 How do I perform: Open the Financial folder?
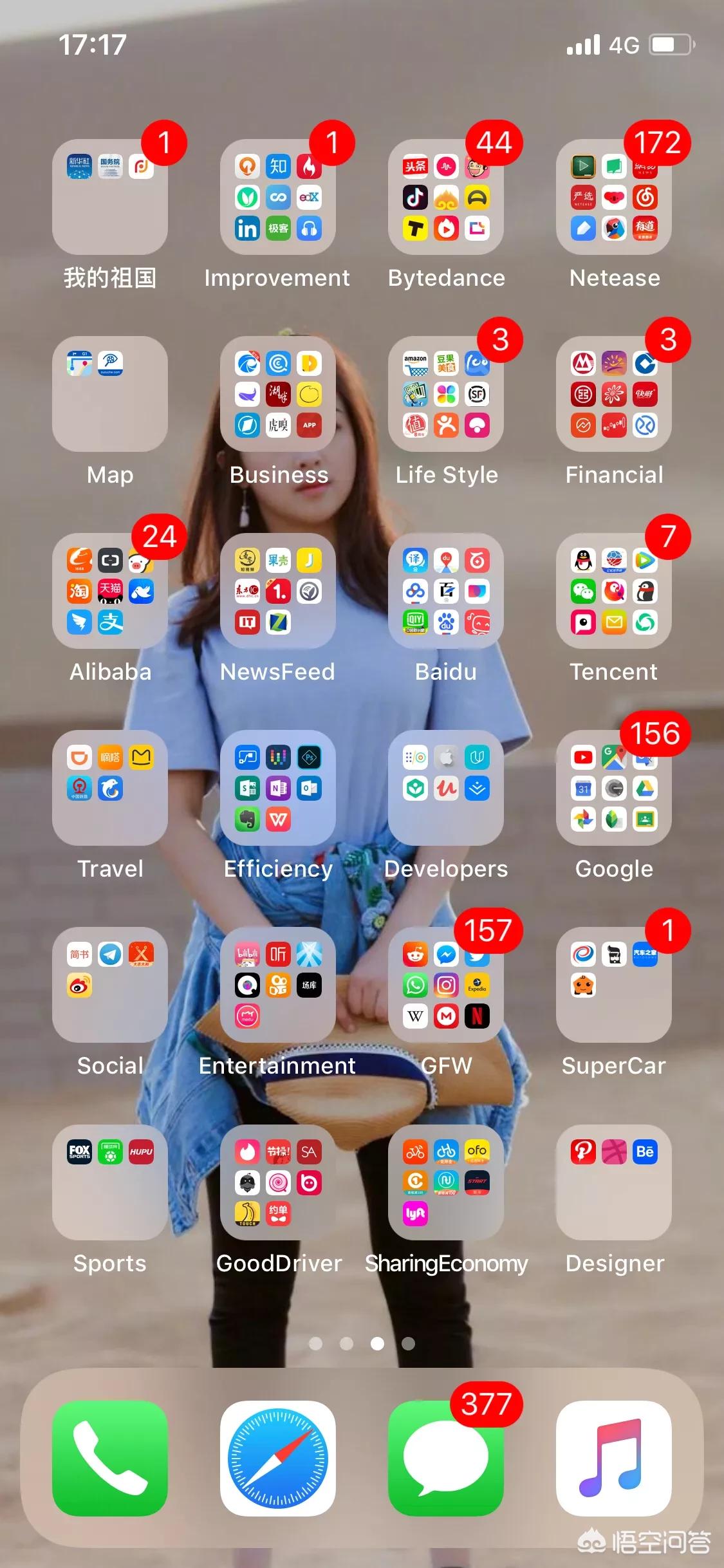coord(614,394)
